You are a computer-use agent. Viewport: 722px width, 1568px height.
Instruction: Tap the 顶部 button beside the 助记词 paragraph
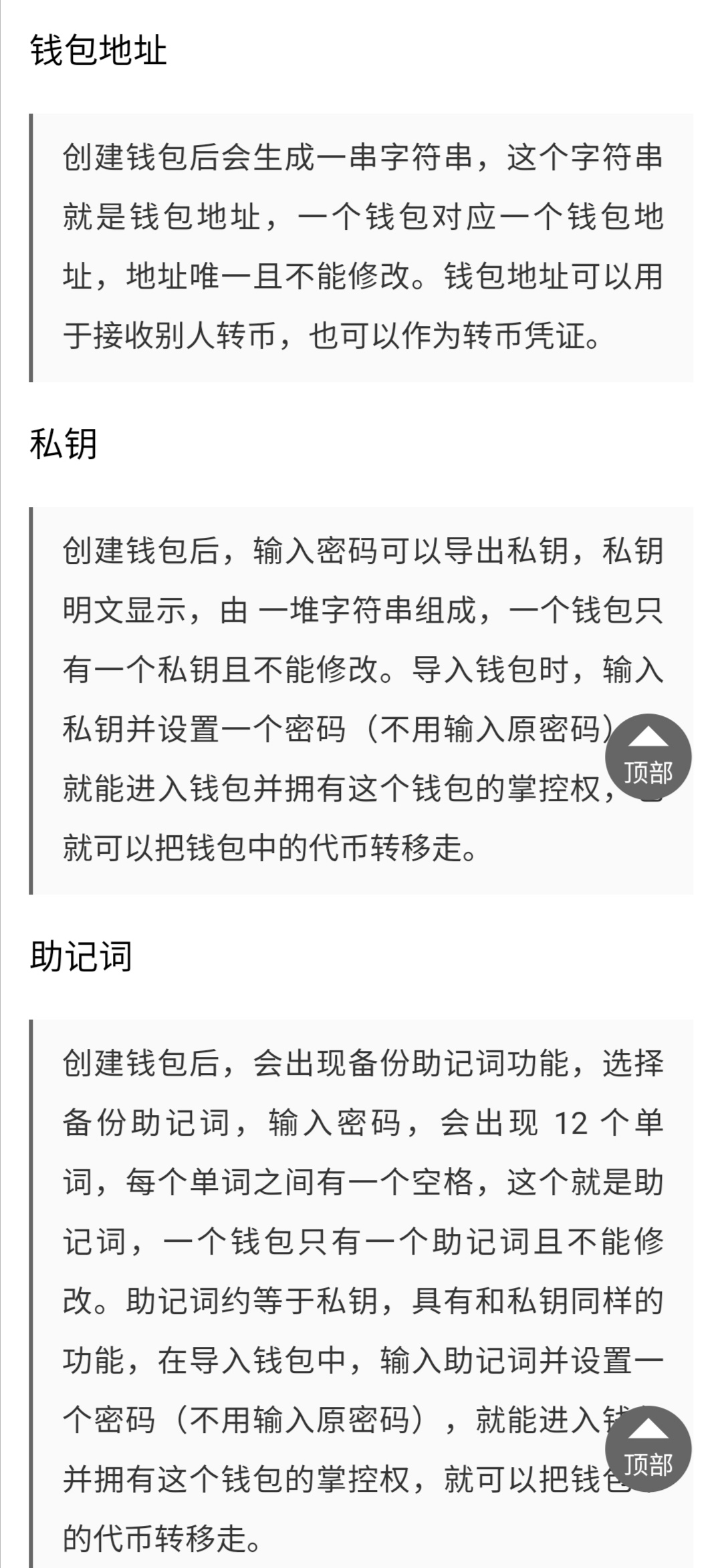click(x=648, y=1449)
